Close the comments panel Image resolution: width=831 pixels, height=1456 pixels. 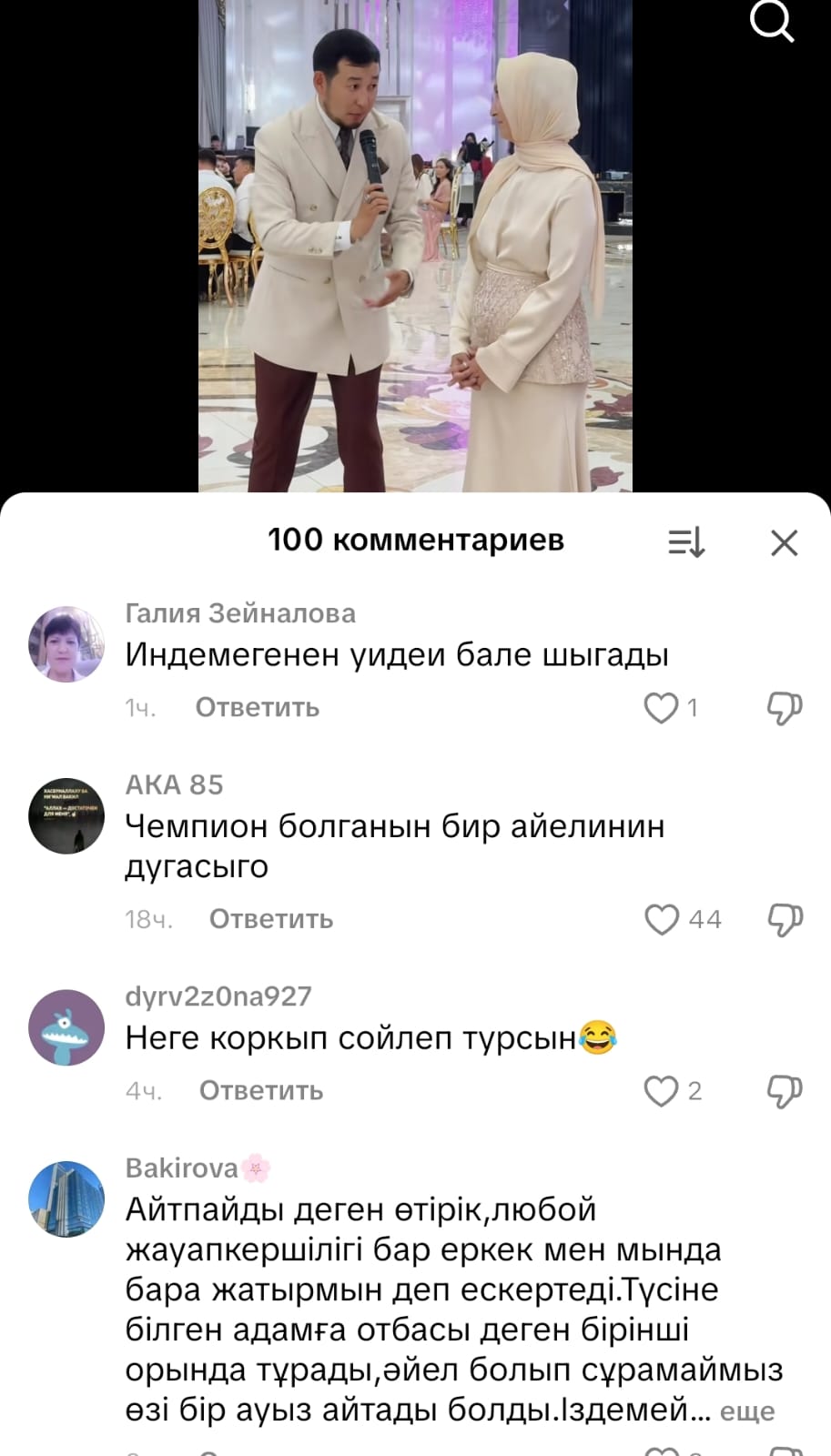(x=784, y=542)
